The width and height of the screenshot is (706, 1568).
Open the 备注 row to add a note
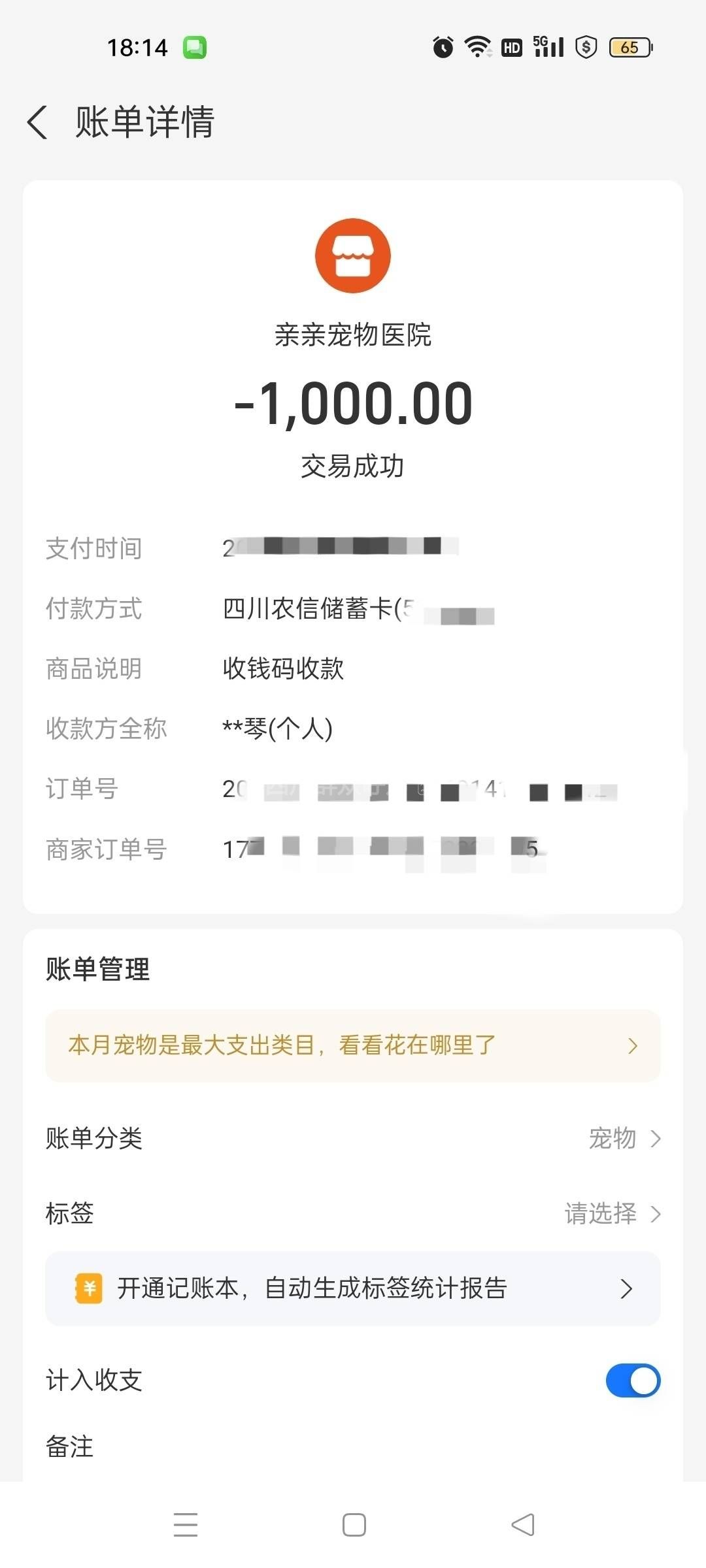[x=353, y=1446]
